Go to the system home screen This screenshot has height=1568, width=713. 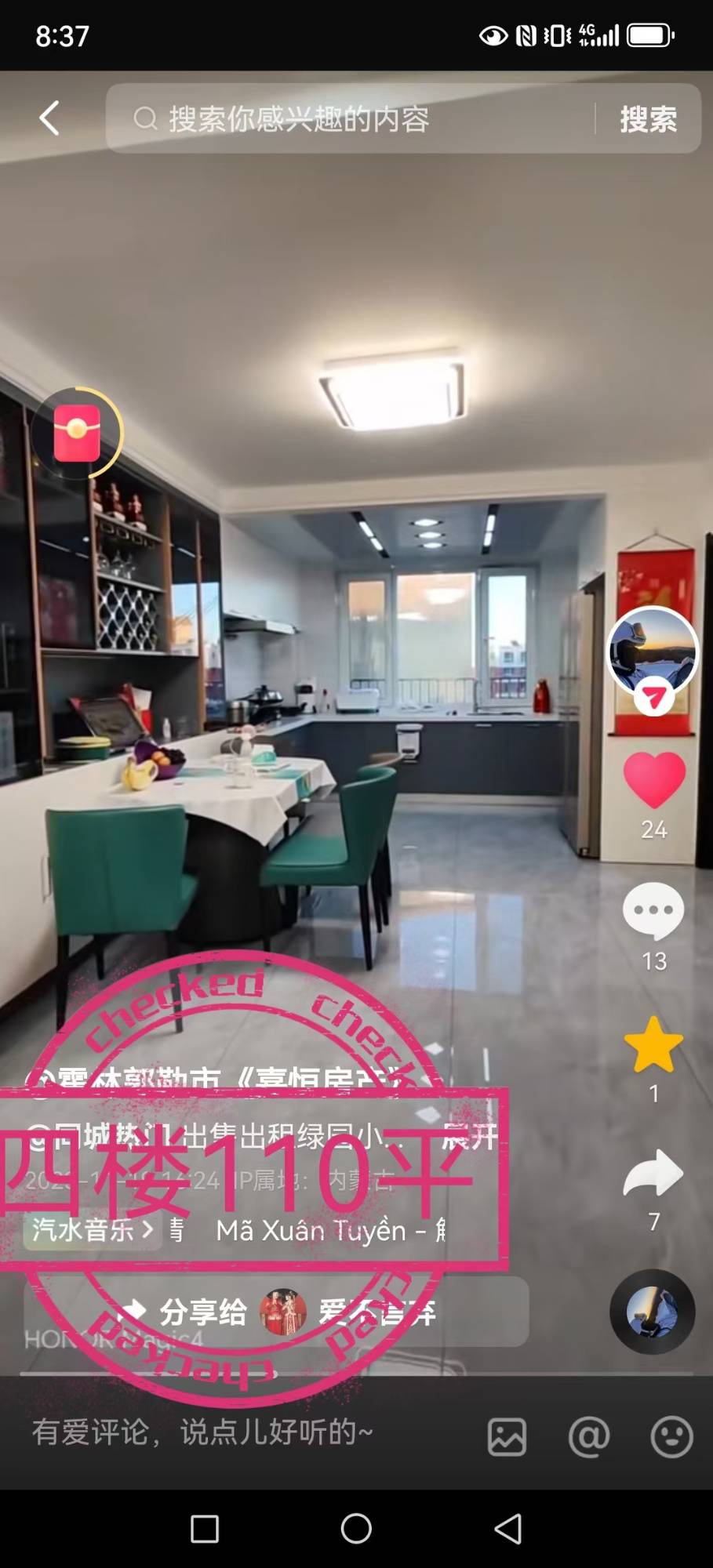click(356, 1528)
